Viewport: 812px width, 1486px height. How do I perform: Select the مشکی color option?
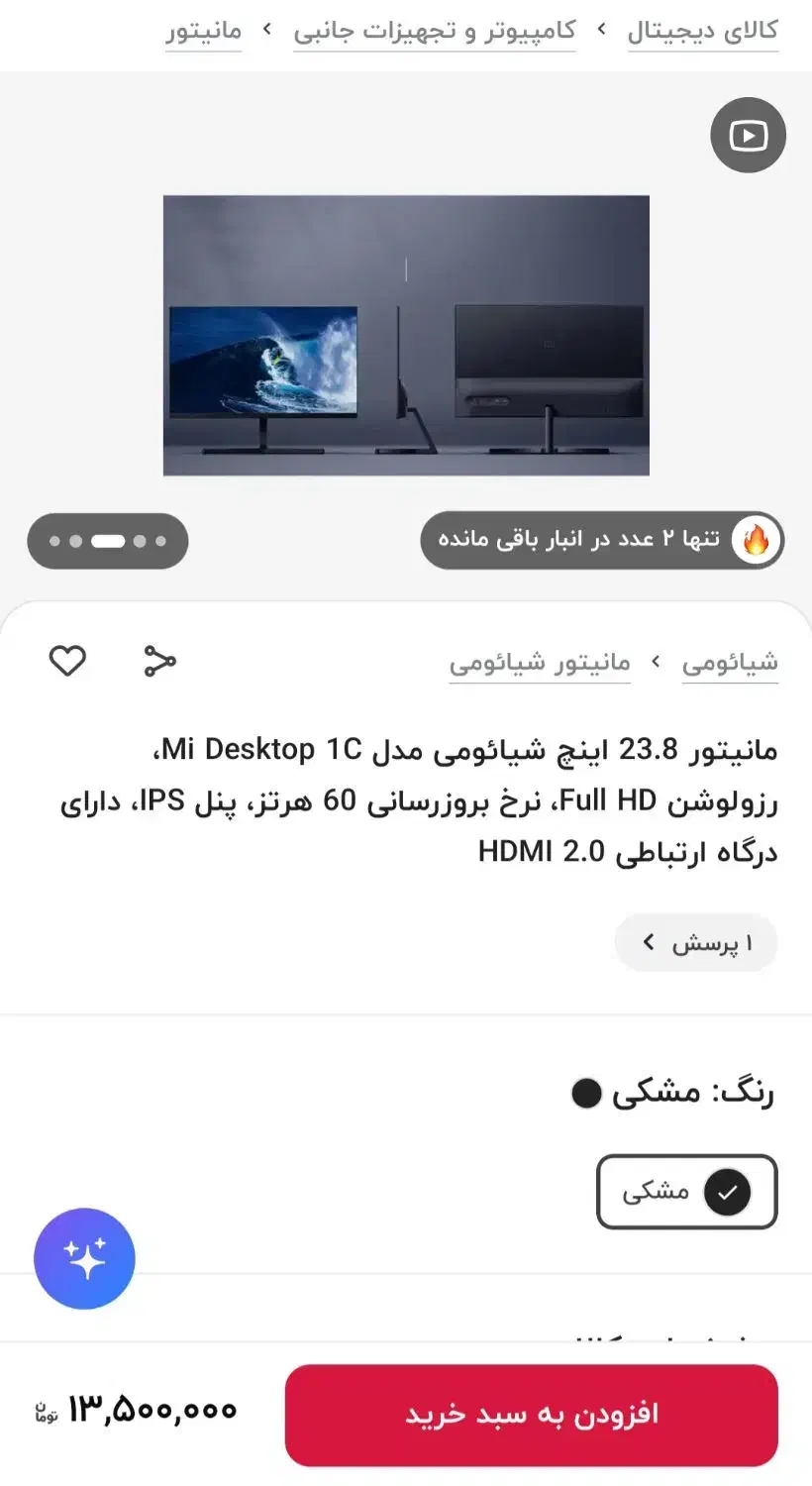point(686,1191)
